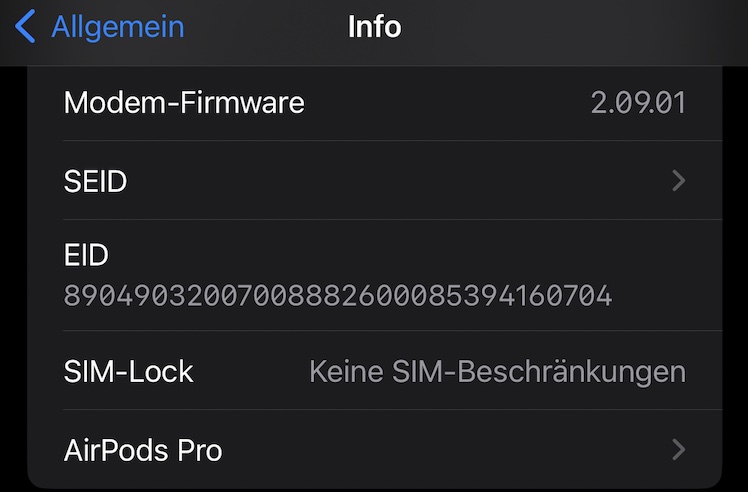Open the SEID row
The image size is (748, 492).
point(374,181)
